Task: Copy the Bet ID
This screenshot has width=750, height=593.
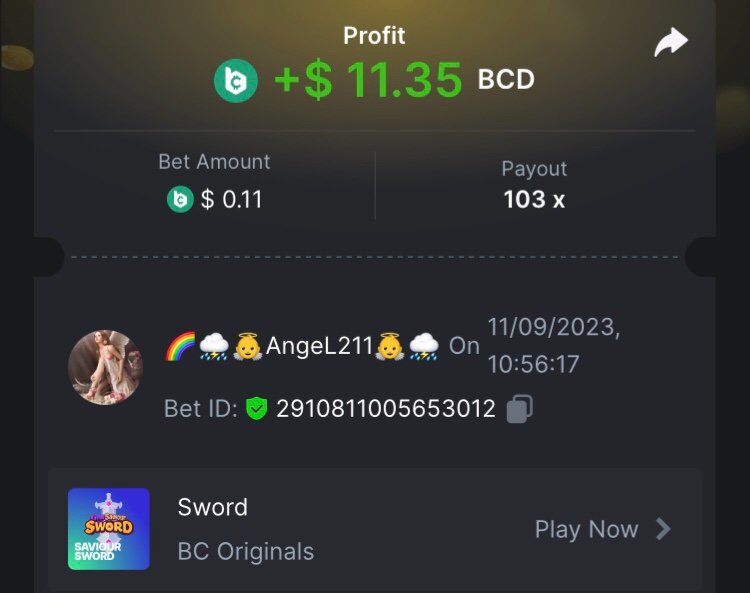Action: coord(518,409)
